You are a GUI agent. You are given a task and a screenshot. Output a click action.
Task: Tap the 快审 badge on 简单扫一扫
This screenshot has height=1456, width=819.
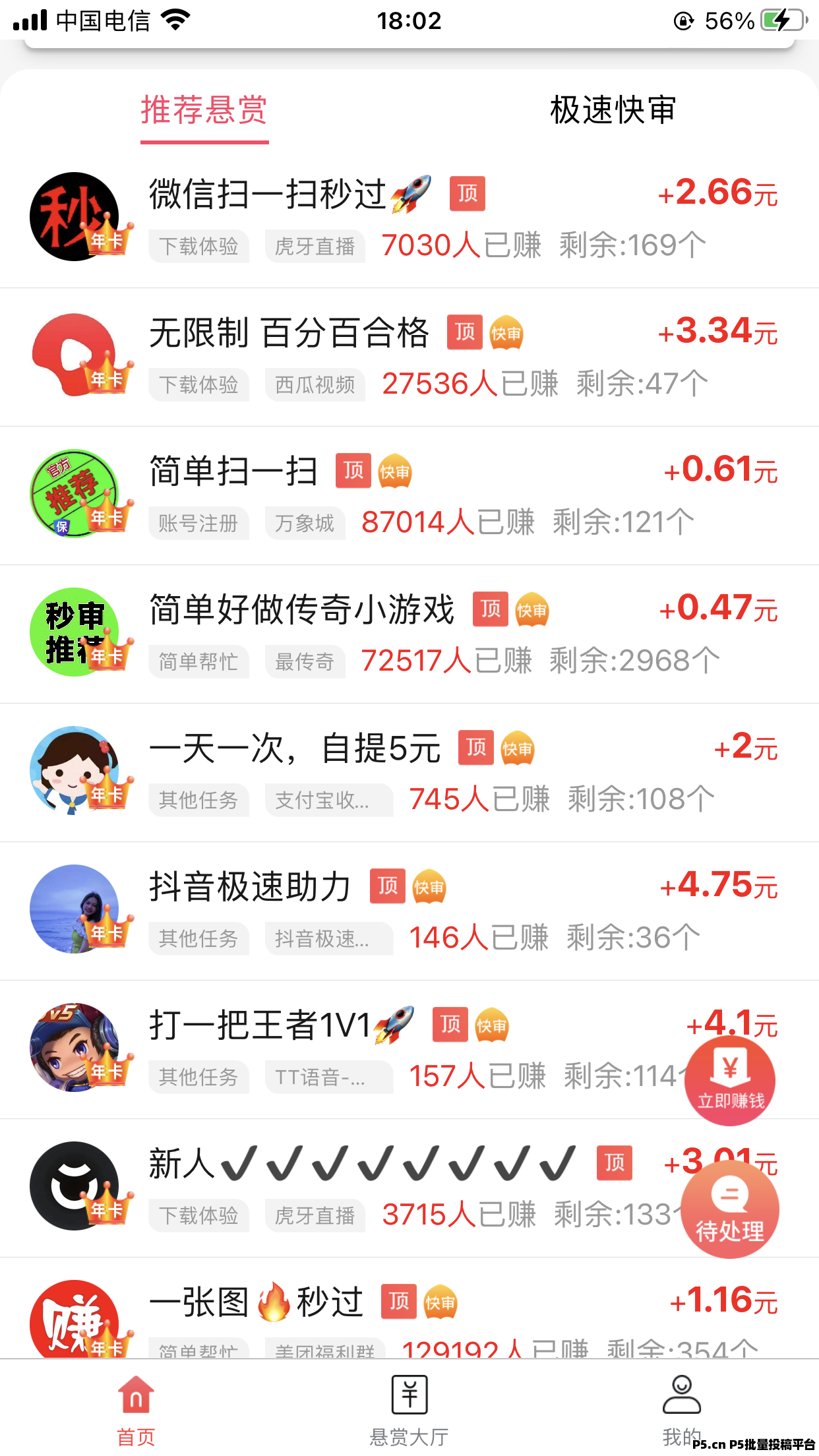(x=394, y=471)
